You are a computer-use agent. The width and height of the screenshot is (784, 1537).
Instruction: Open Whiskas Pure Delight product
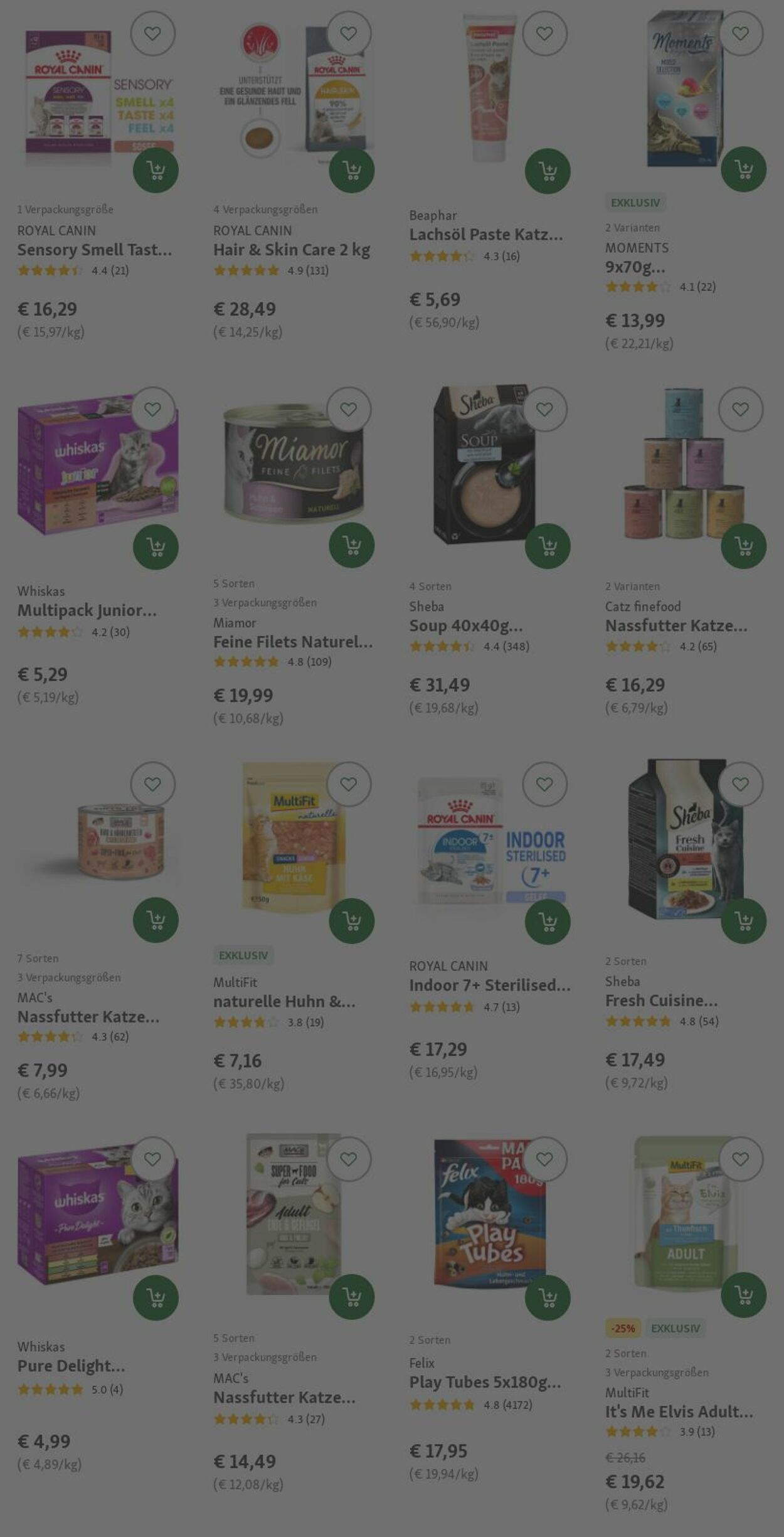tap(71, 1366)
